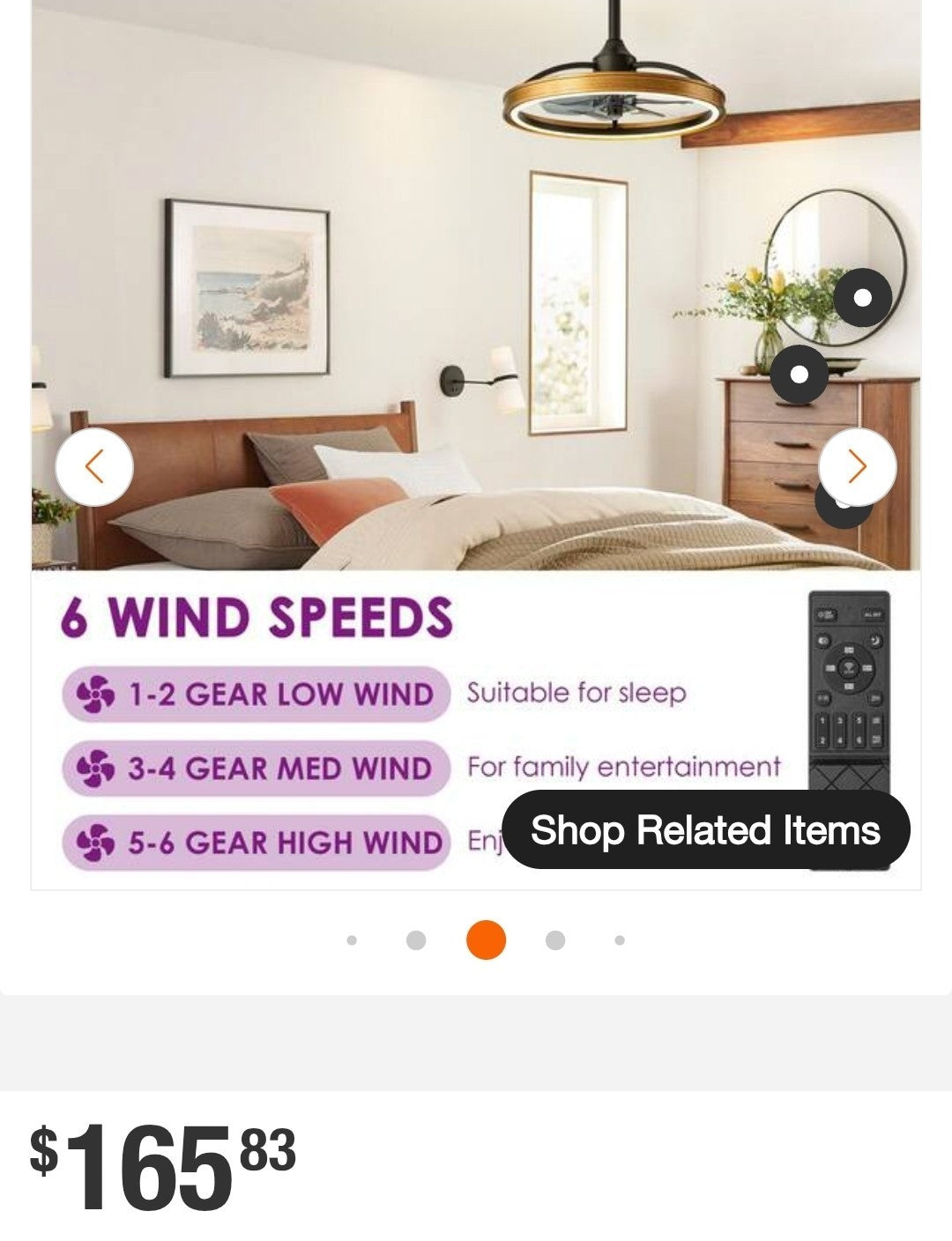Tap the hotspot dot on the dresser top
Viewport: 952px width, 1241px height.
(799, 375)
